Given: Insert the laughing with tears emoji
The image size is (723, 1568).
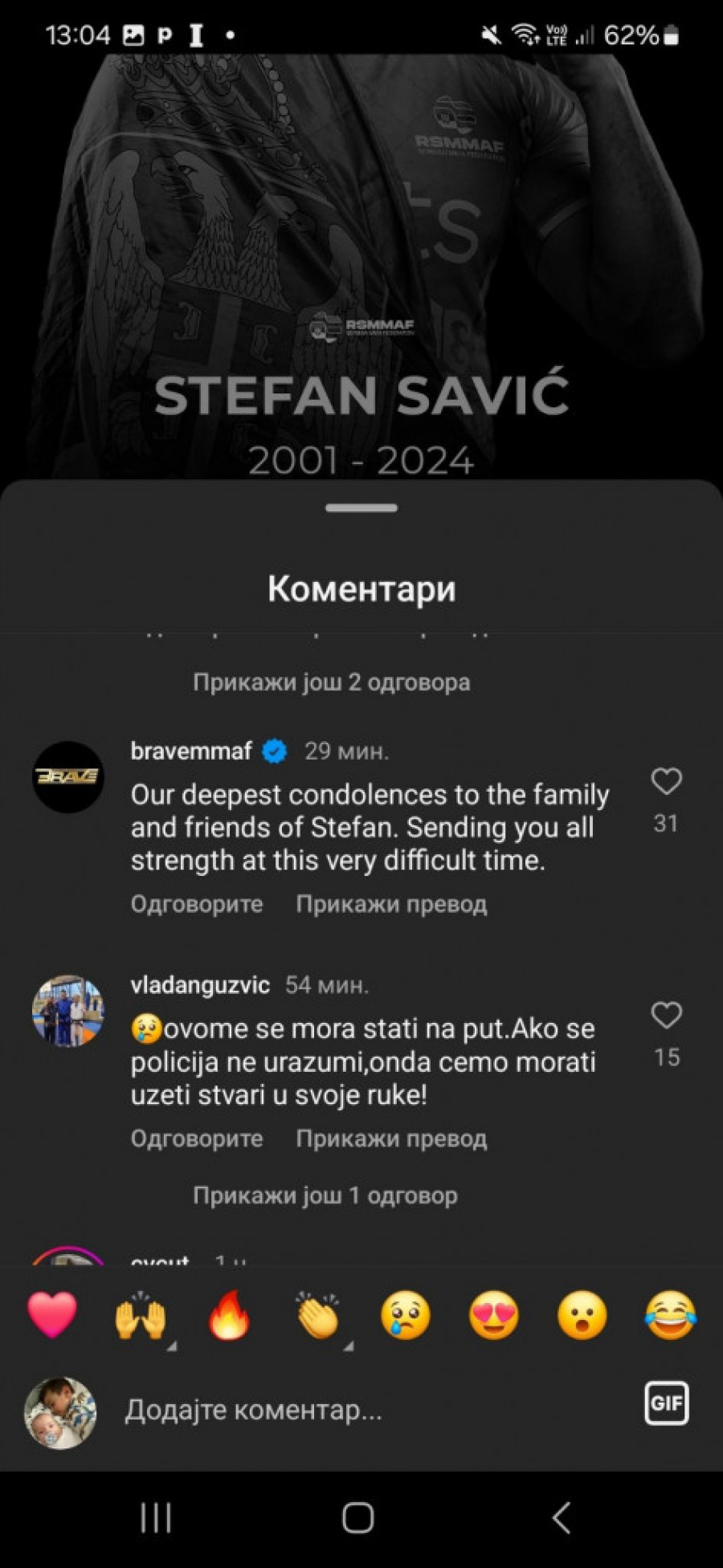Looking at the screenshot, I should point(670,1316).
